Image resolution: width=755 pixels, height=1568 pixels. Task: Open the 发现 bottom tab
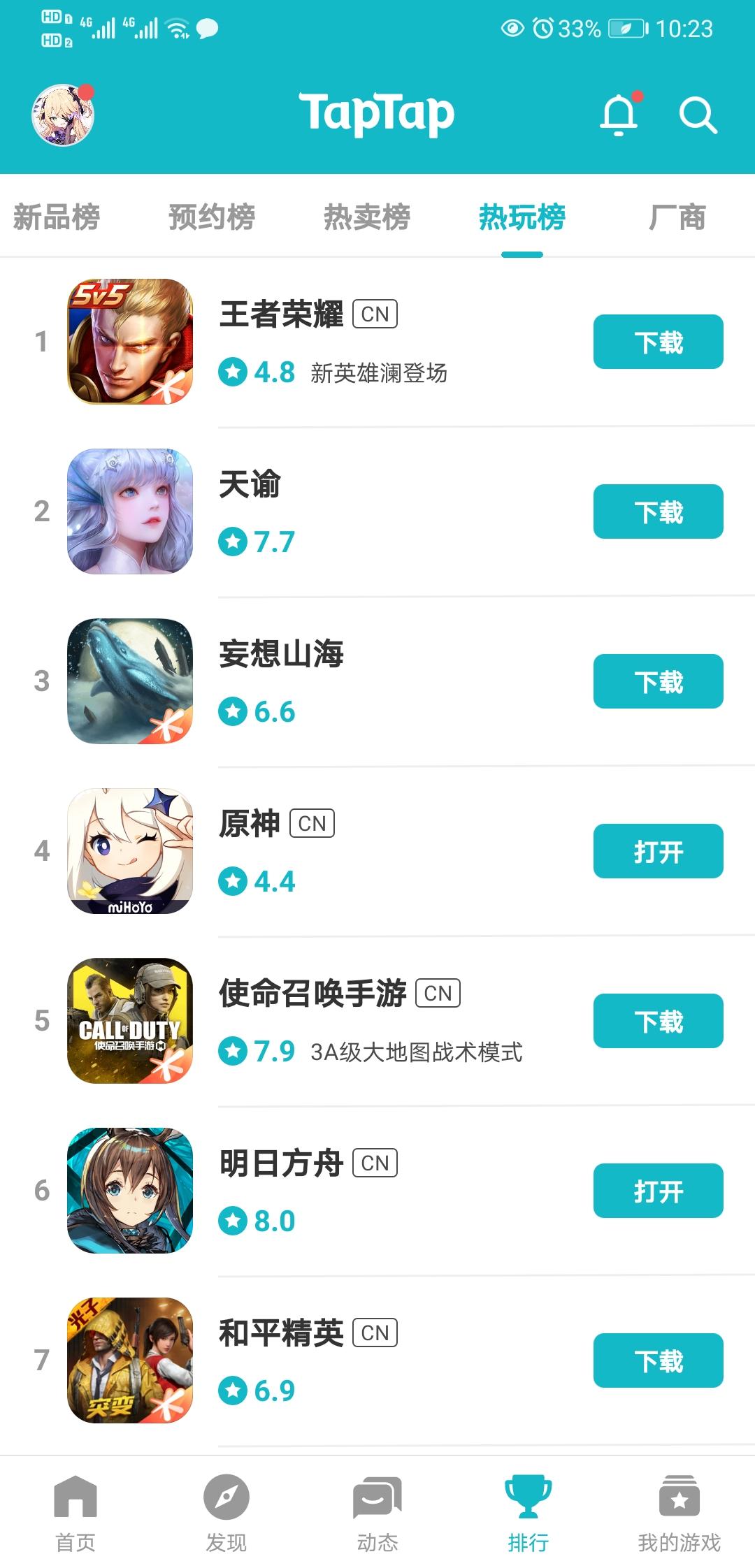[226, 1513]
